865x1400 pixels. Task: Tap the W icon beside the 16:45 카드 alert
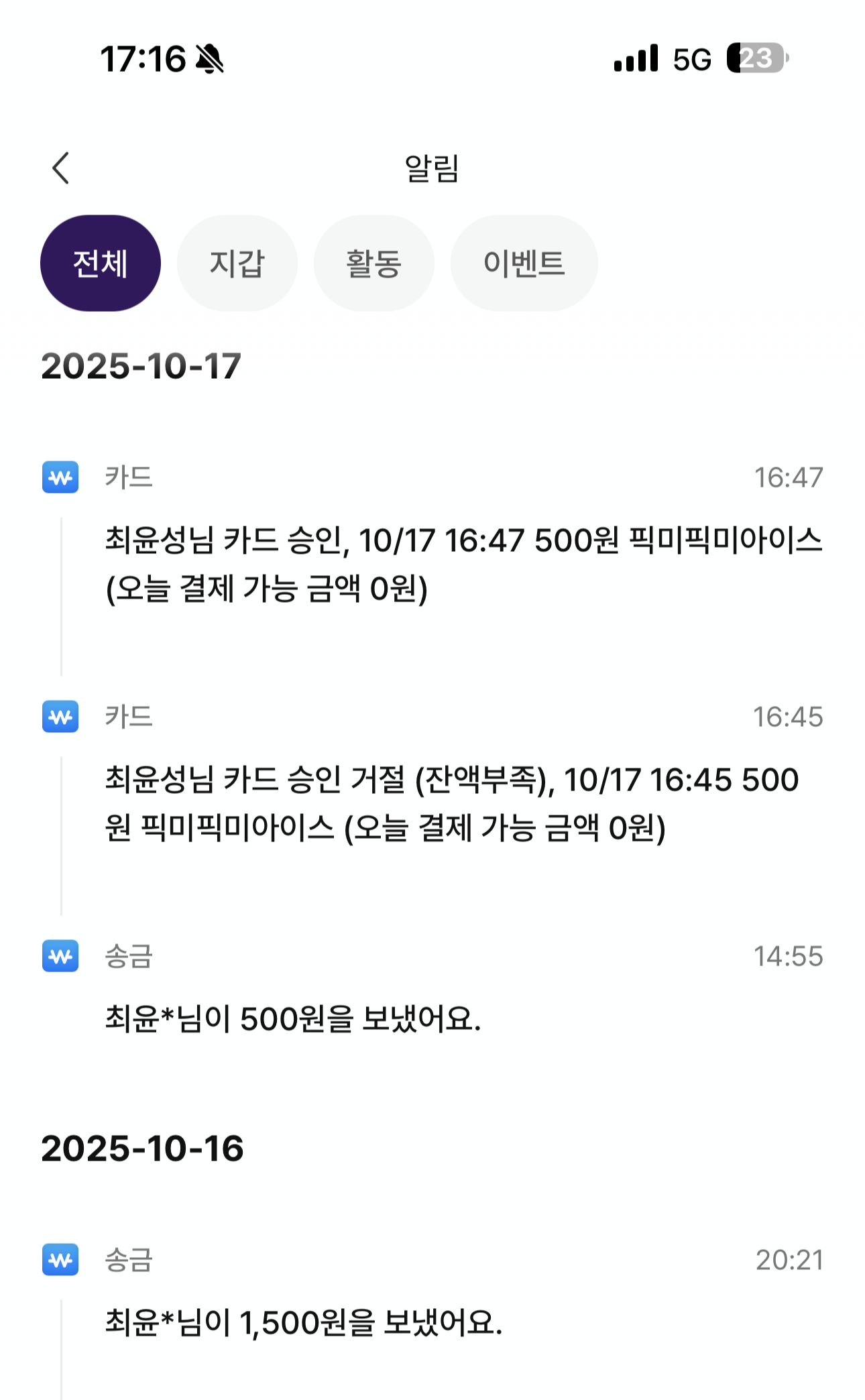(x=60, y=716)
